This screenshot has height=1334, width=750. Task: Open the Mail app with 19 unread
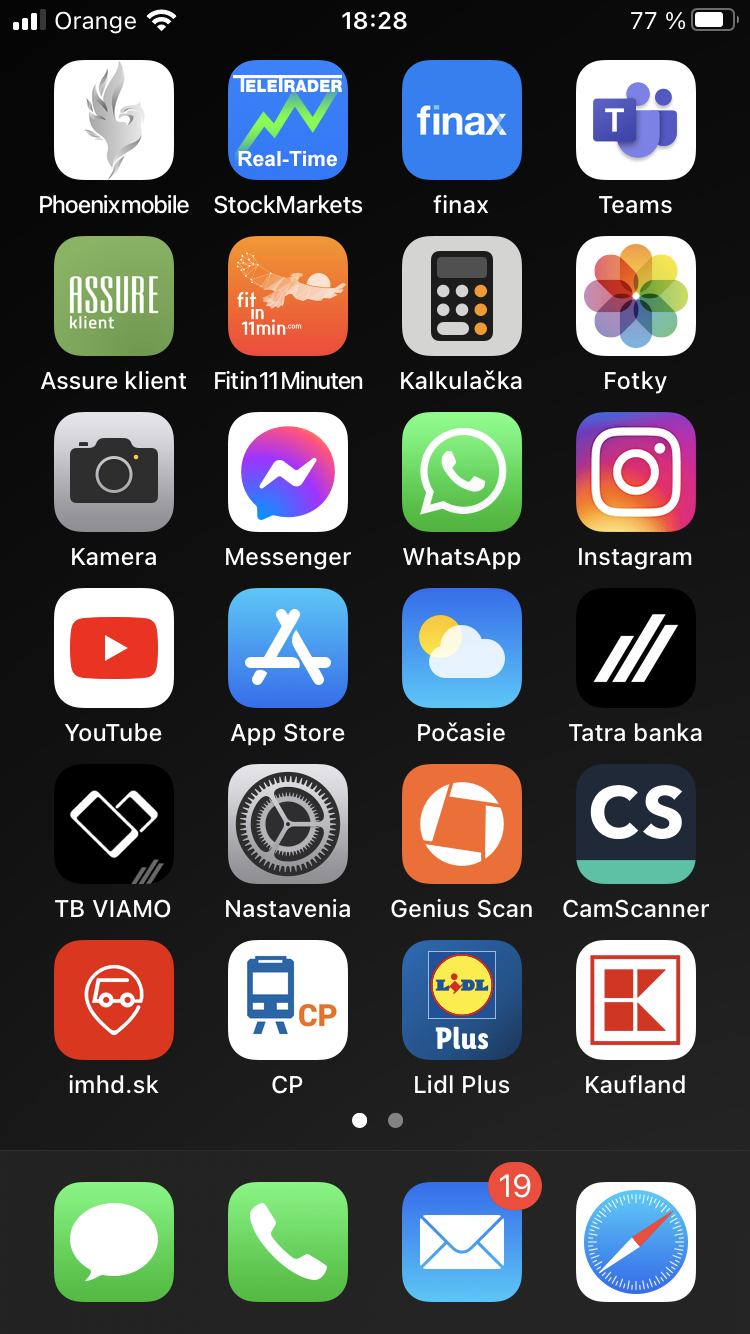tap(462, 1242)
